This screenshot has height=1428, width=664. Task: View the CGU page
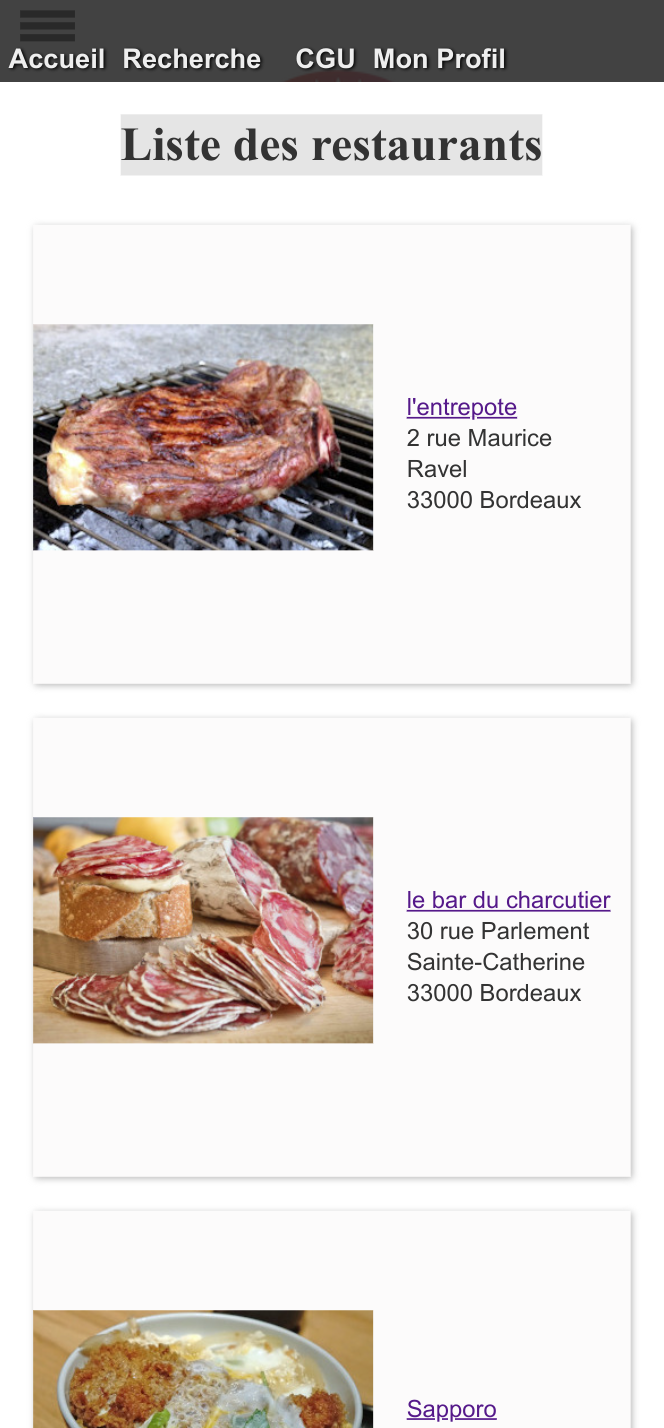click(325, 59)
